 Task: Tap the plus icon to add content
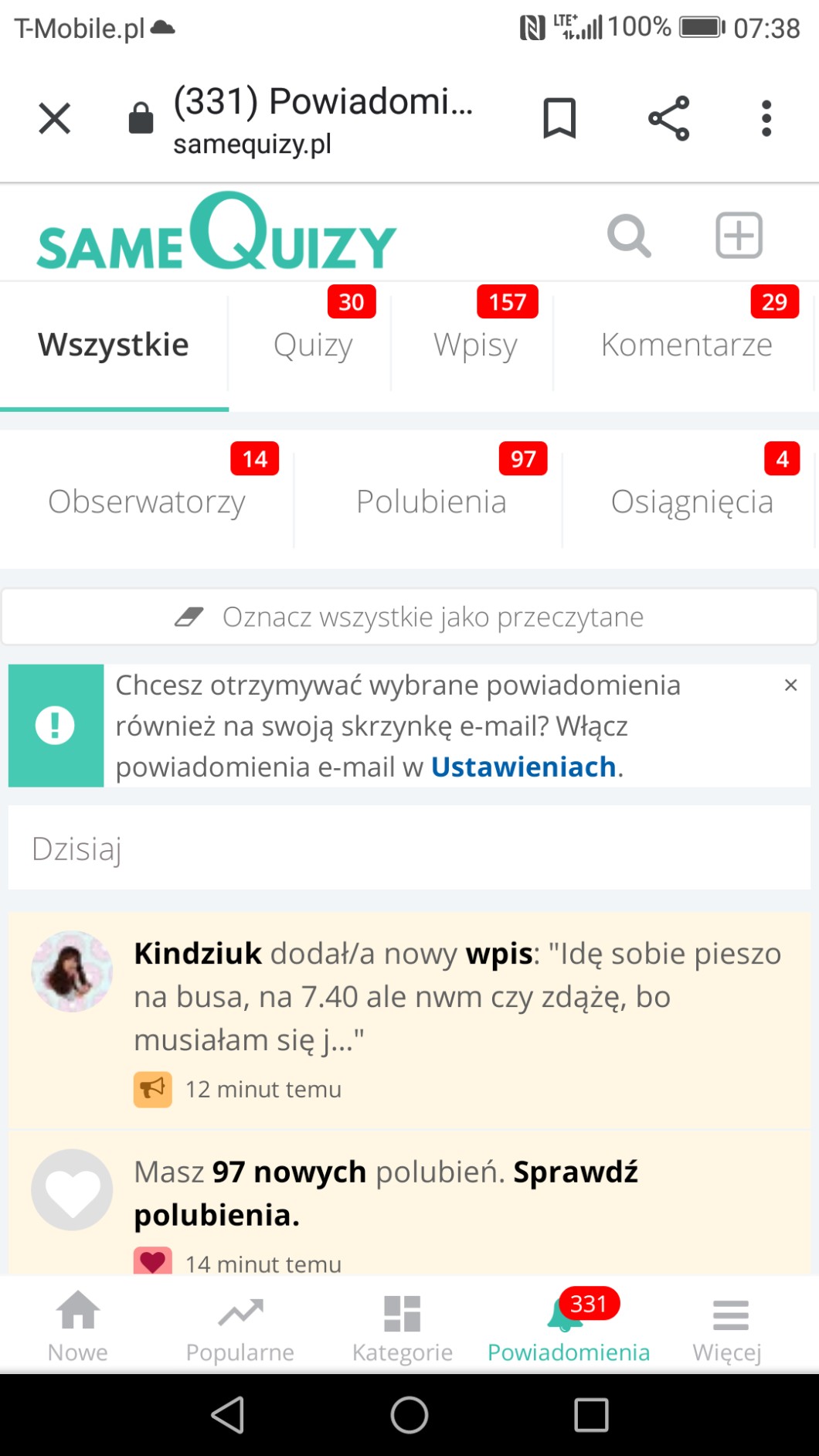739,235
